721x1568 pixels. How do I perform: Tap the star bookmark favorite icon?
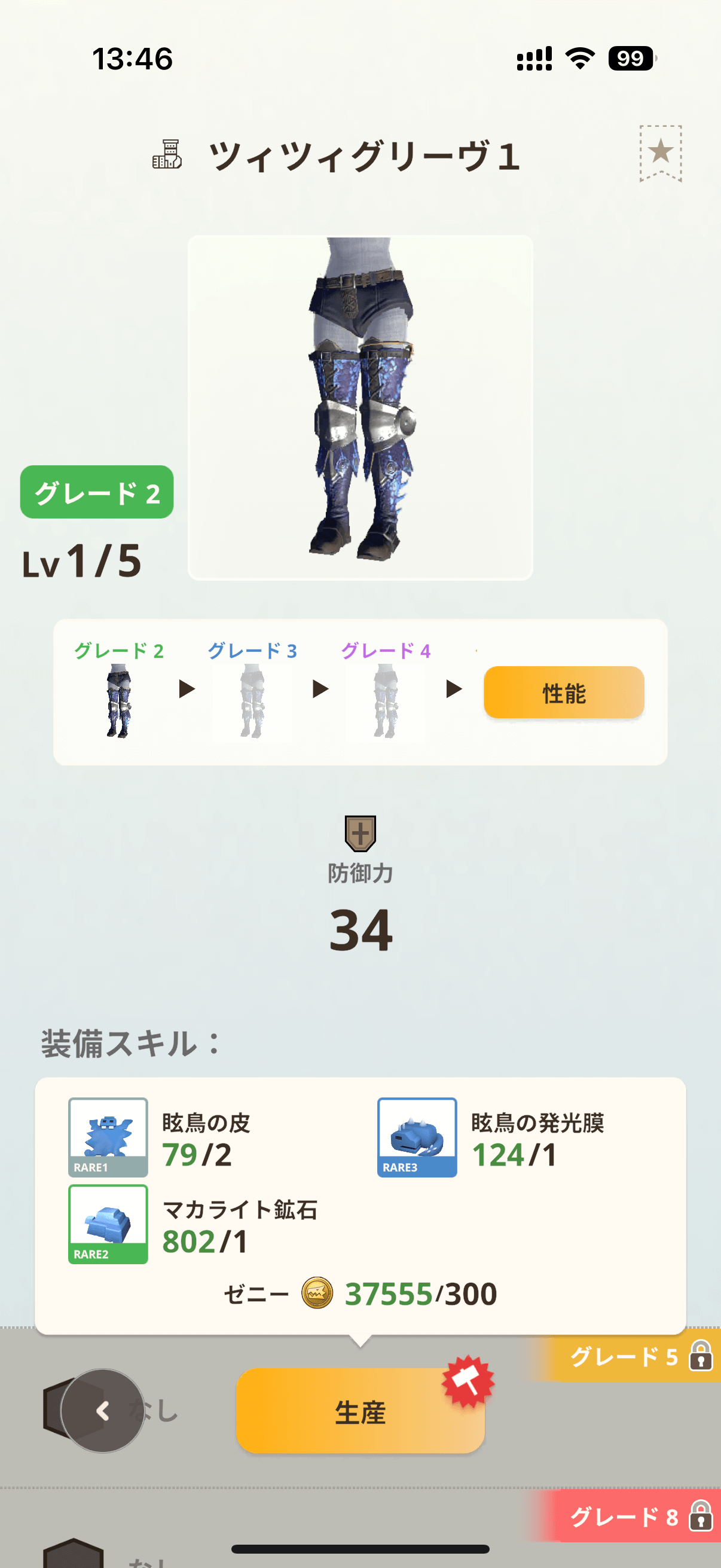click(x=660, y=152)
